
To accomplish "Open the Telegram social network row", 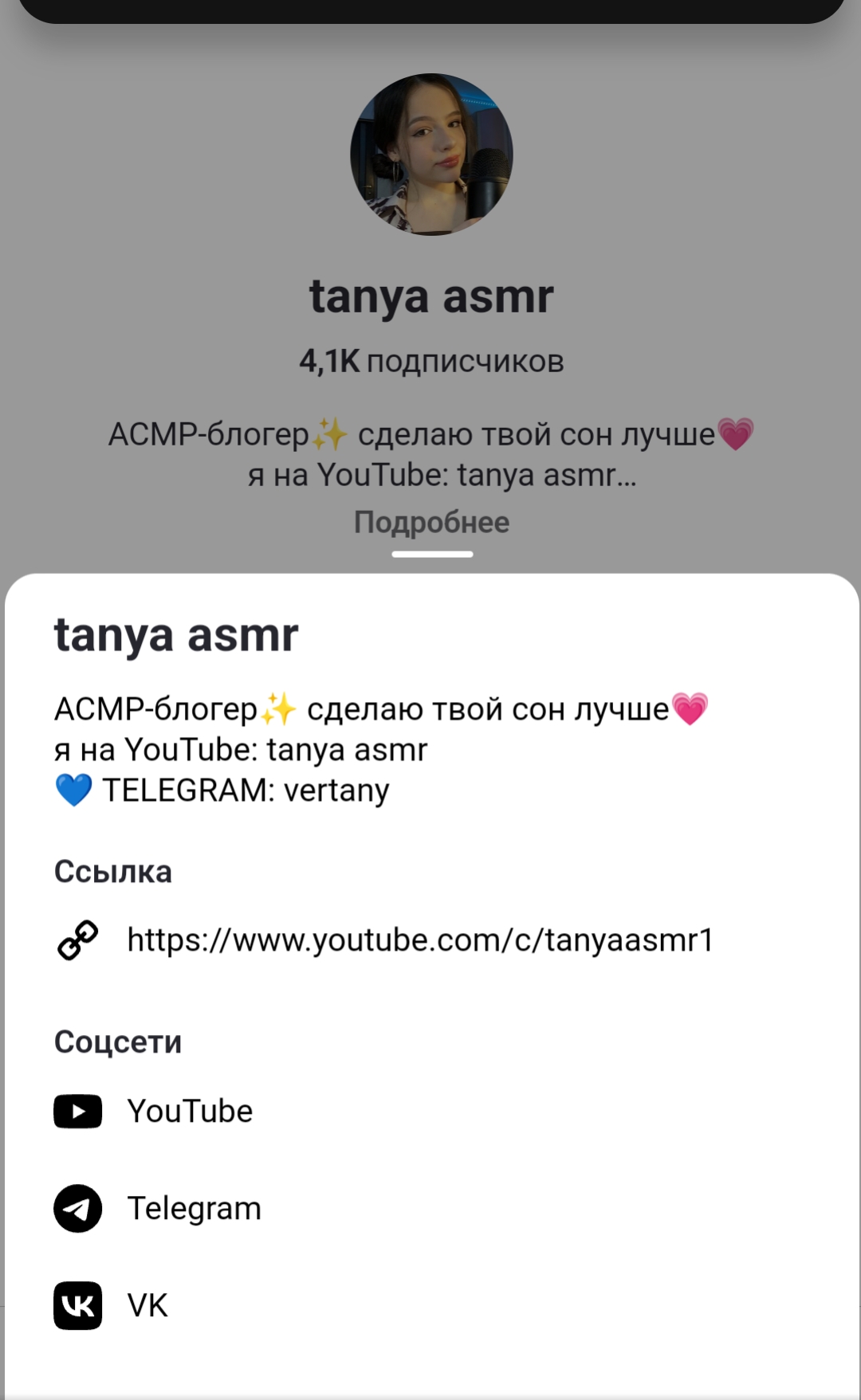I will pyautogui.click(x=194, y=1209).
